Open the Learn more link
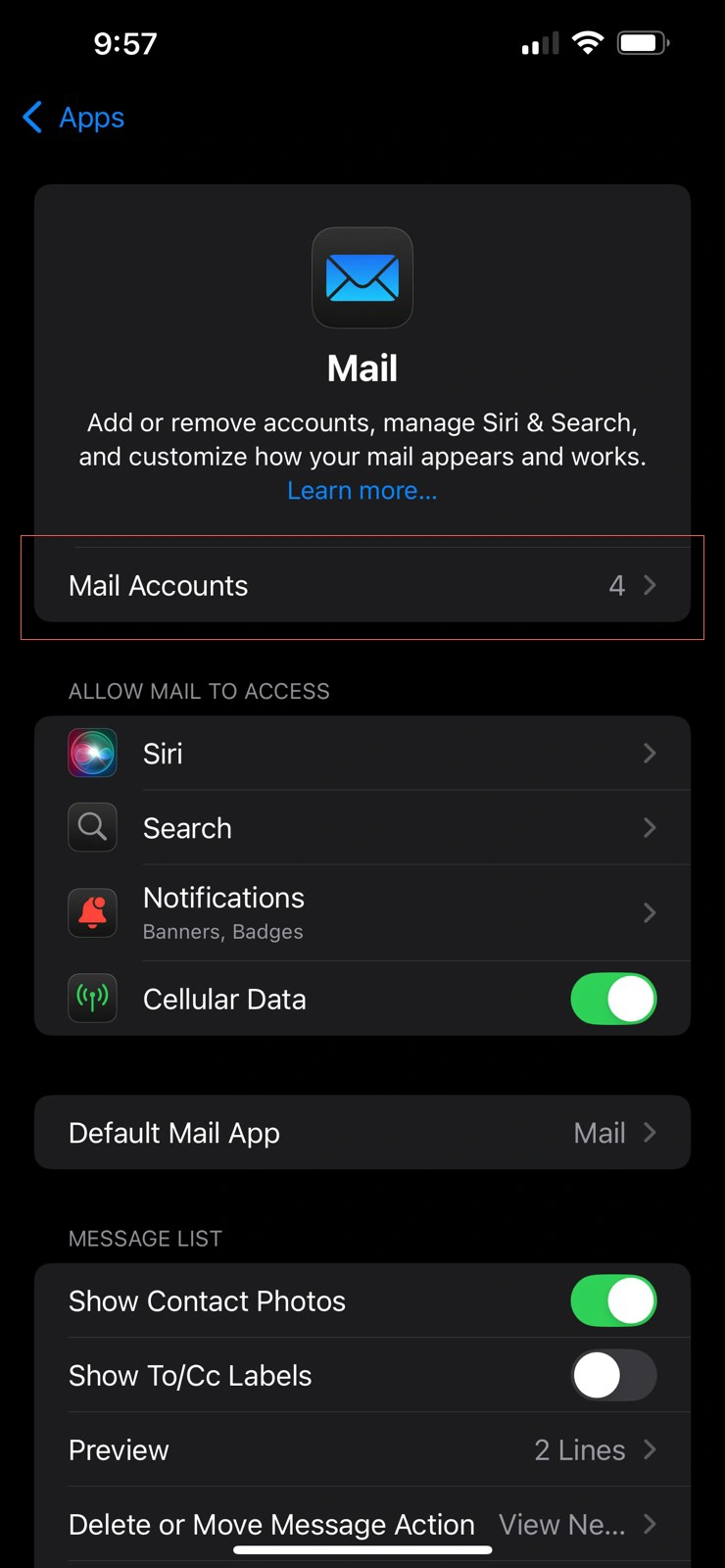Image resolution: width=725 pixels, height=1568 pixels. 362,491
